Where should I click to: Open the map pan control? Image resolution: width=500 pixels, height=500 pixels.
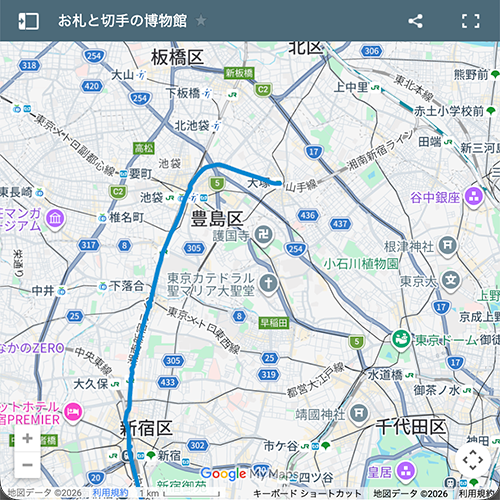pos(473,460)
